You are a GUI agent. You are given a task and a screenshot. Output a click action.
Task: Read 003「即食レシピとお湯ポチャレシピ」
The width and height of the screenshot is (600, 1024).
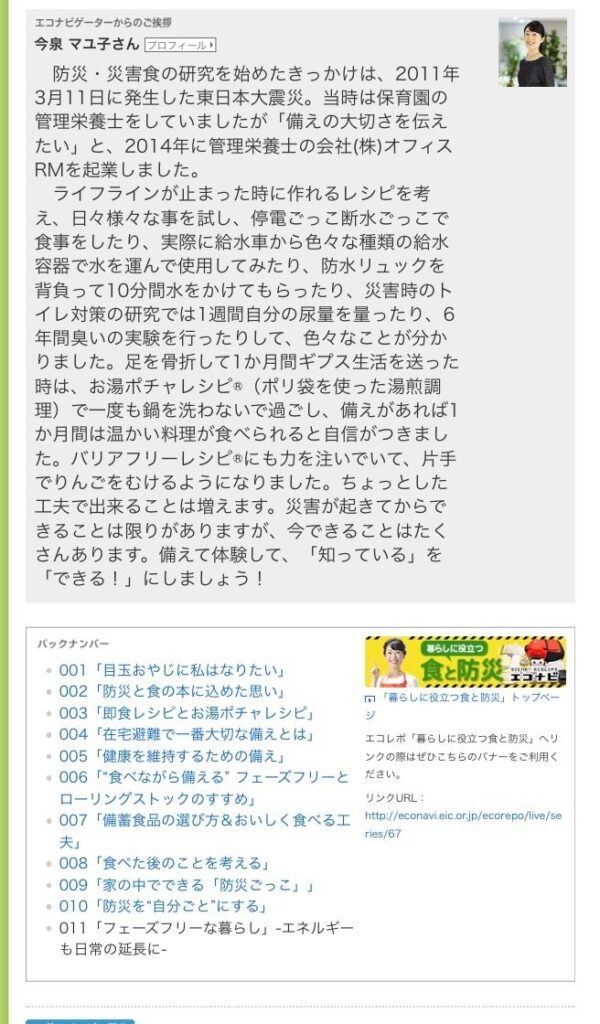(187, 713)
